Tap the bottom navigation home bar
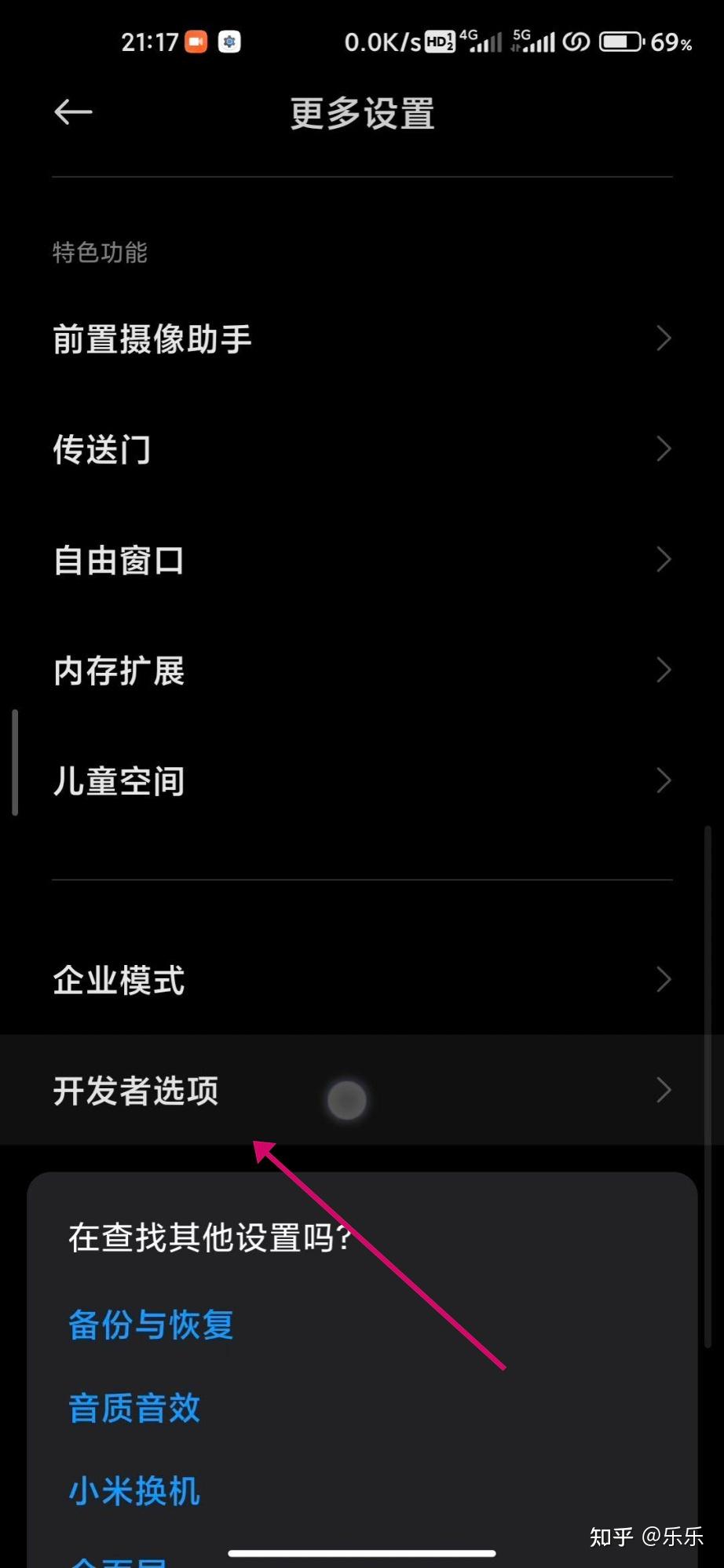The width and height of the screenshot is (724, 1568). 361,1553
